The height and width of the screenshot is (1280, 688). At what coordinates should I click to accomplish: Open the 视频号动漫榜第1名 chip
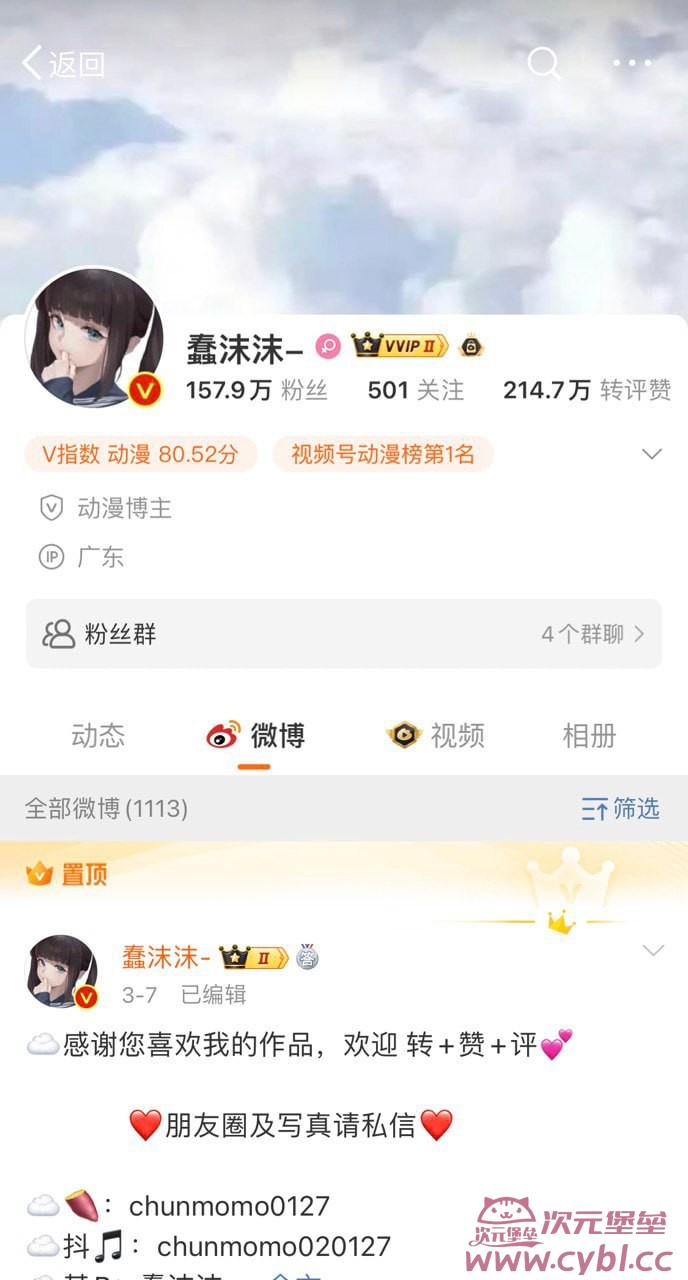(x=383, y=454)
